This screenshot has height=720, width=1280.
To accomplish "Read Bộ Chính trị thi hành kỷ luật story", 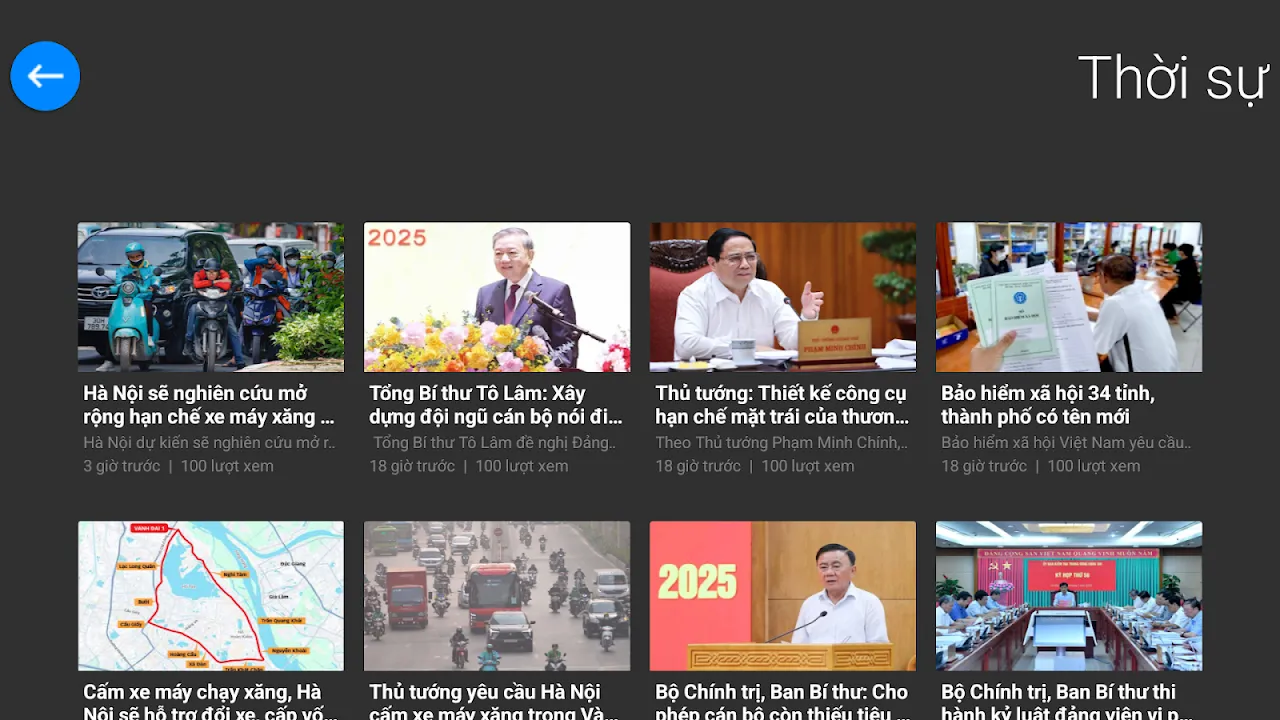I will tap(1069, 596).
